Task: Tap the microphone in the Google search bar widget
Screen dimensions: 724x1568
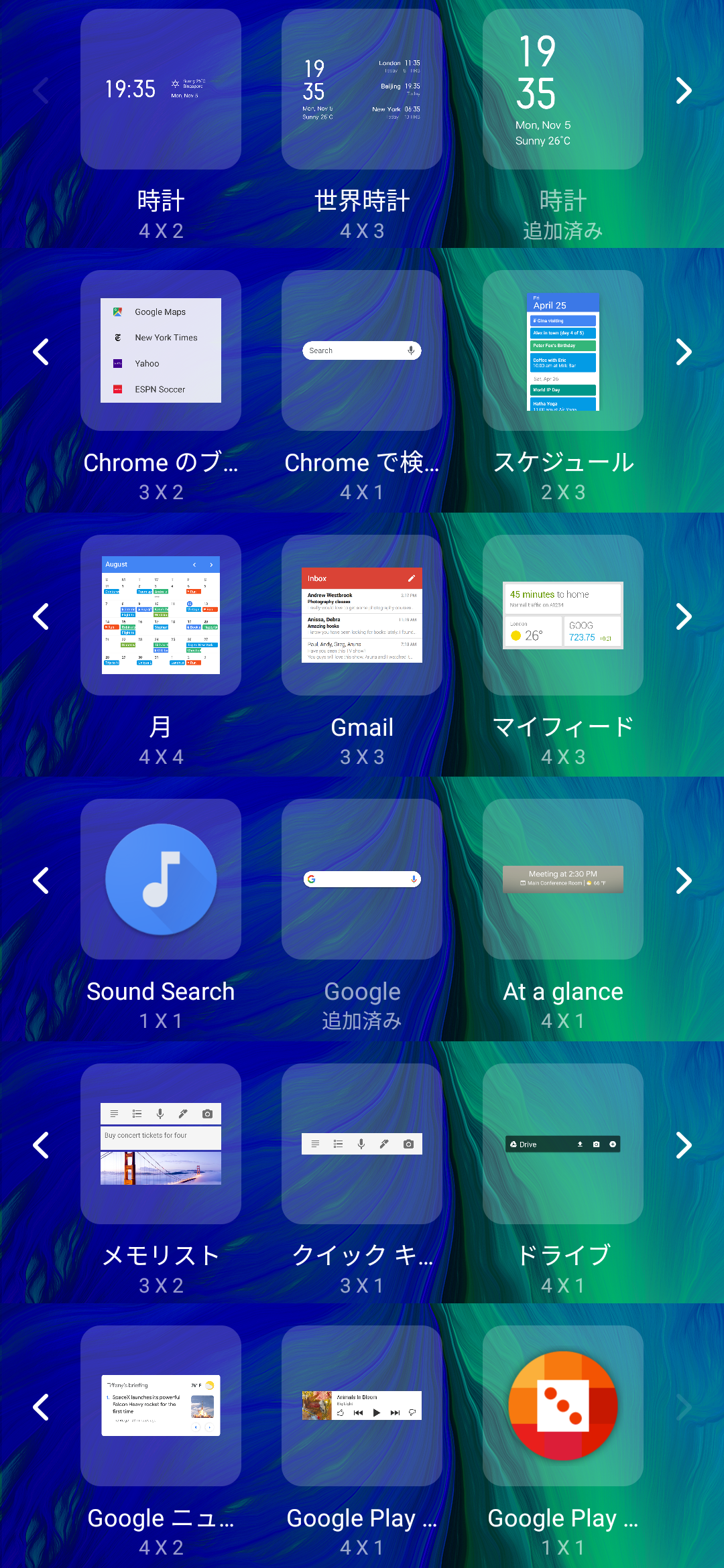Action: point(413,878)
